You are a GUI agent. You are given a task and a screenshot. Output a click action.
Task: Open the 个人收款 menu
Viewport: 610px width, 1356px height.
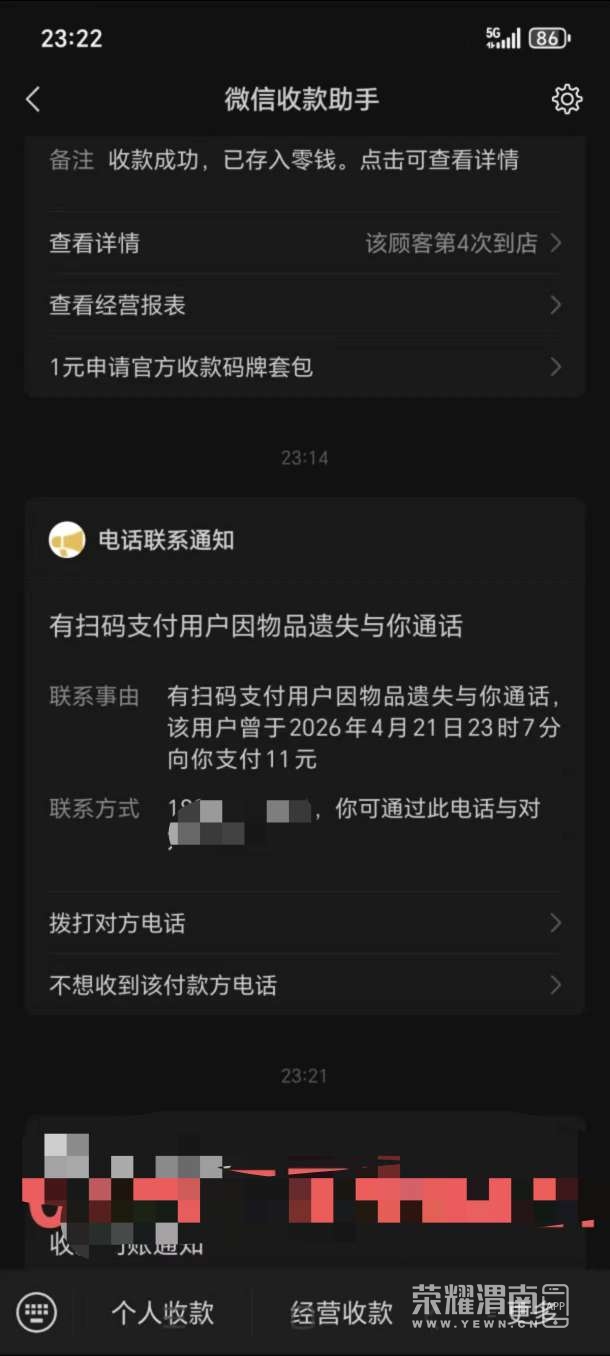click(162, 1312)
